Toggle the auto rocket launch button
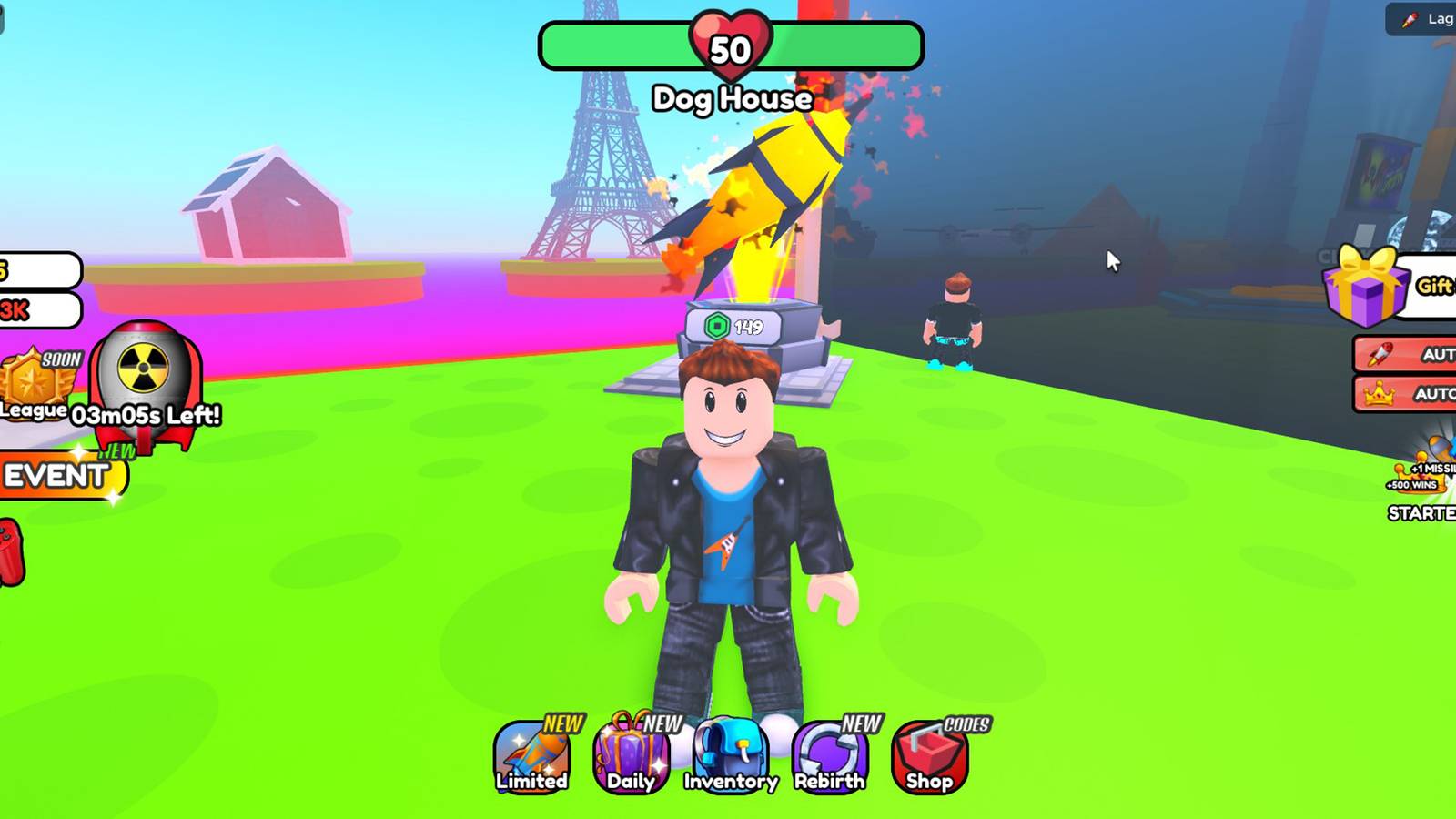 tap(1406, 354)
